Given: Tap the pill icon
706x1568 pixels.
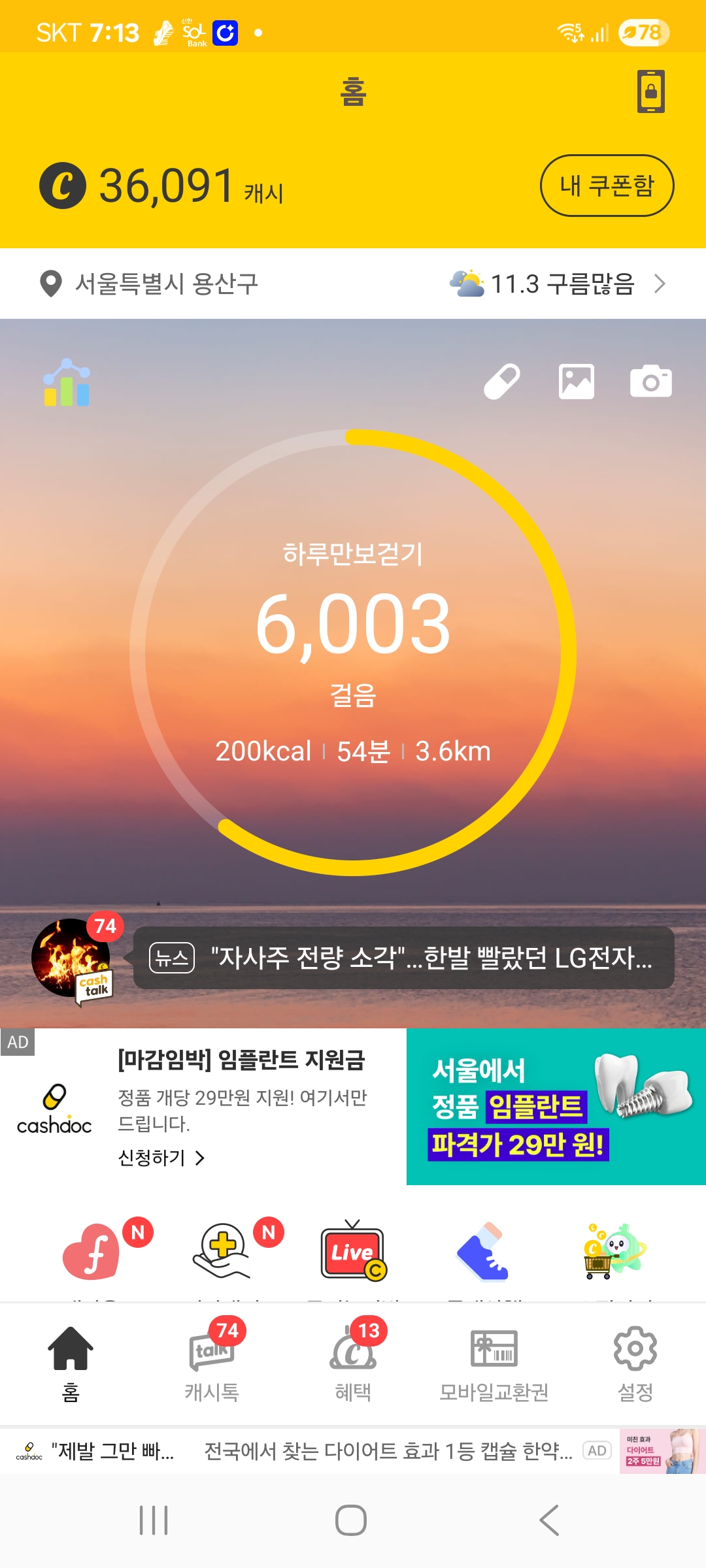Looking at the screenshot, I should coord(501,382).
